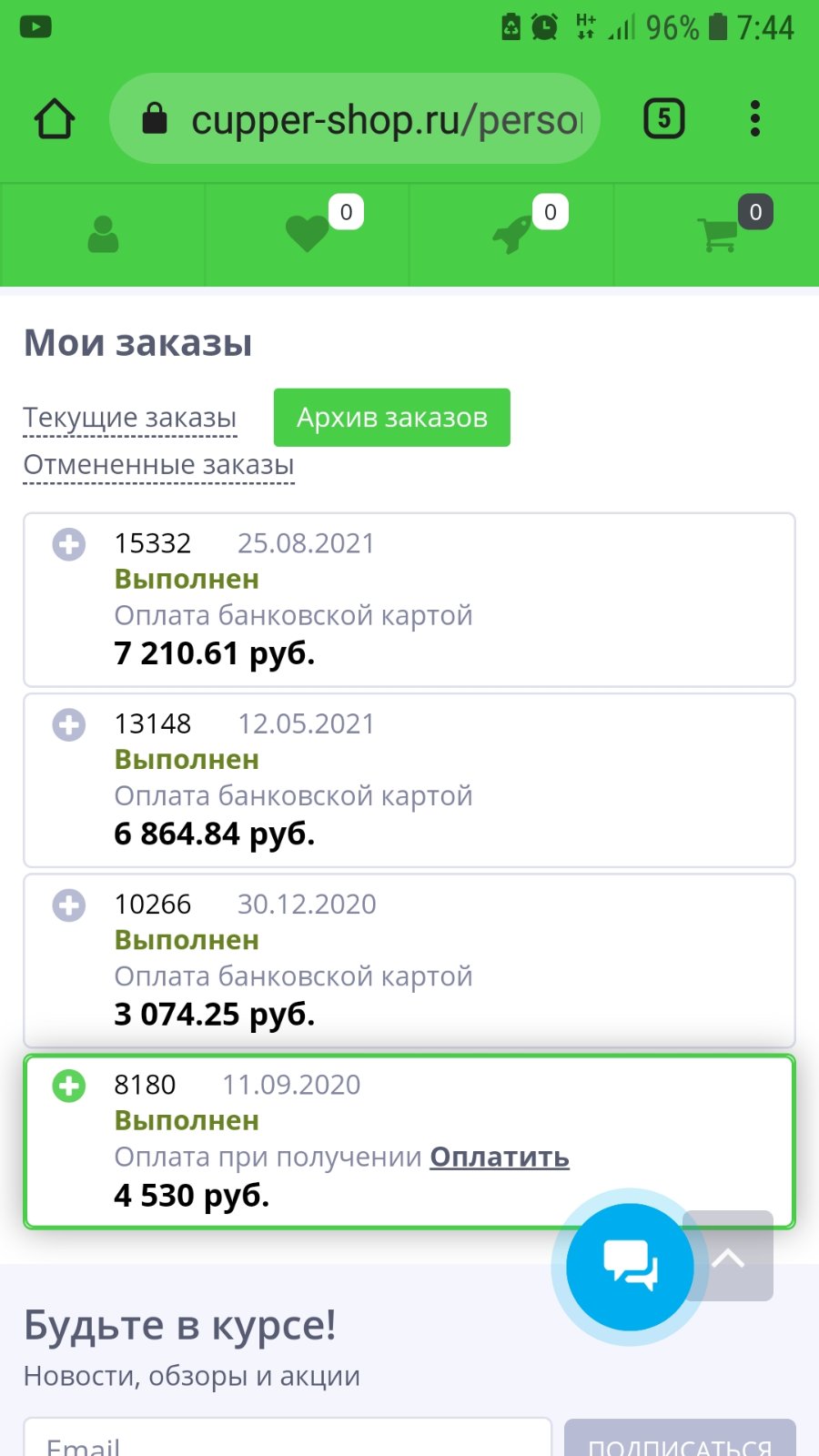The image size is (819, 1456).
Task: Expand order 8180 details
Action: click(x=69, y=1085)
